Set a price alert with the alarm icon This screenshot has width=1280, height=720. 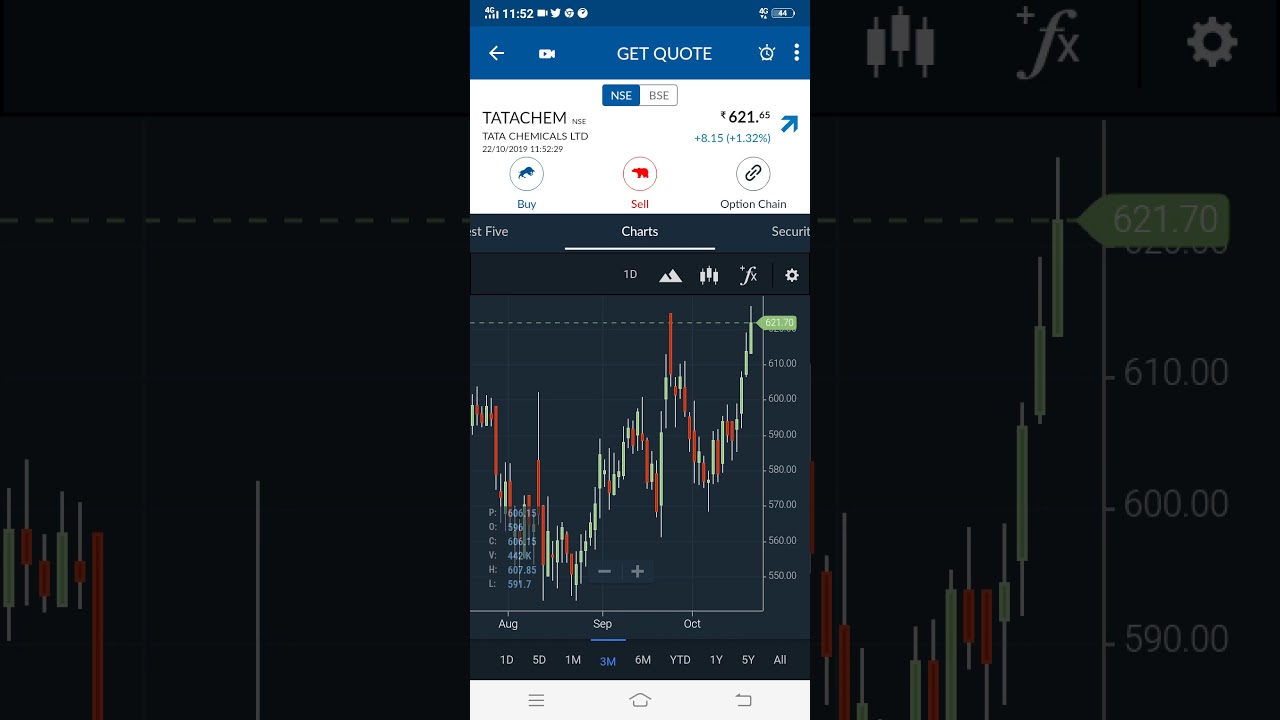[x=767, y=53]
